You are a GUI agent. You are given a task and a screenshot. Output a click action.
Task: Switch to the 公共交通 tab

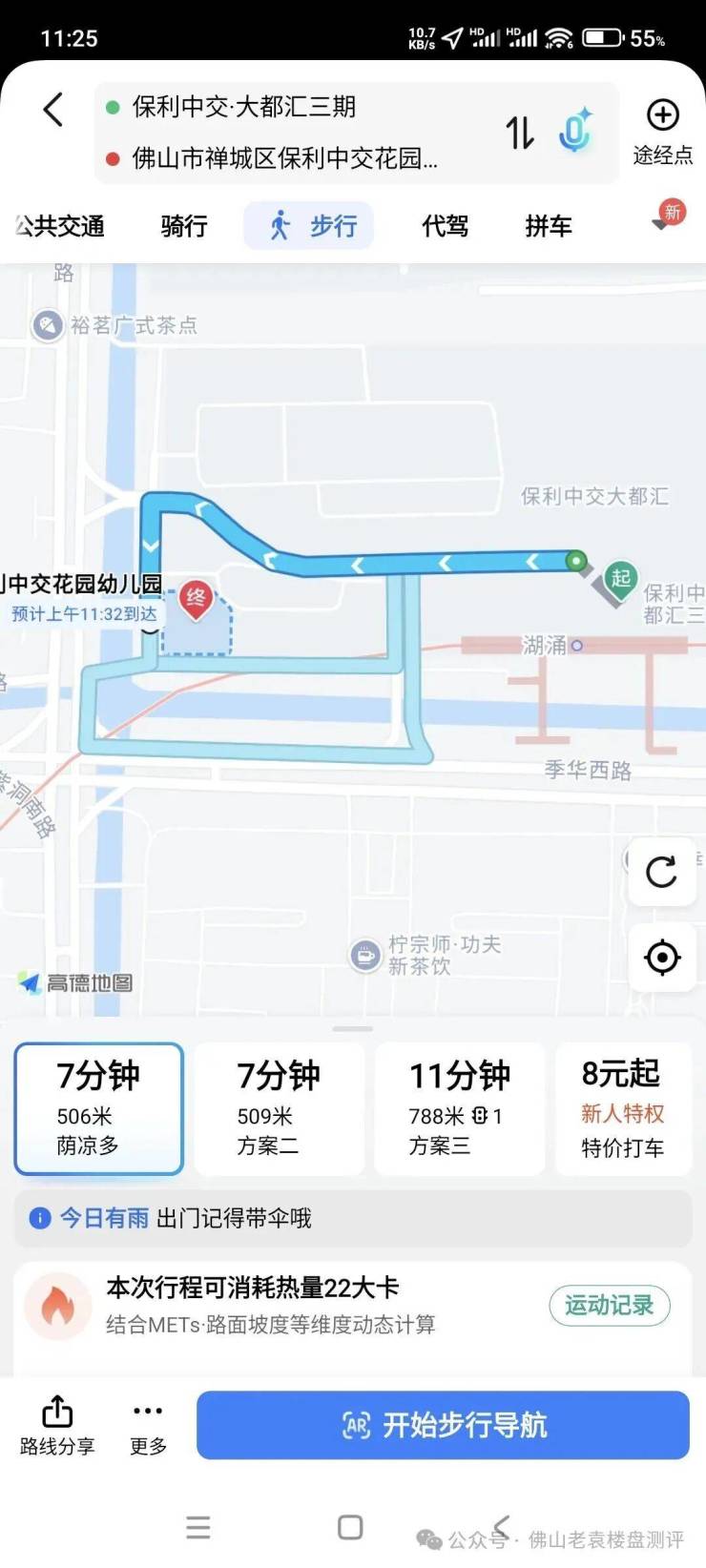(x=59, y=226)
